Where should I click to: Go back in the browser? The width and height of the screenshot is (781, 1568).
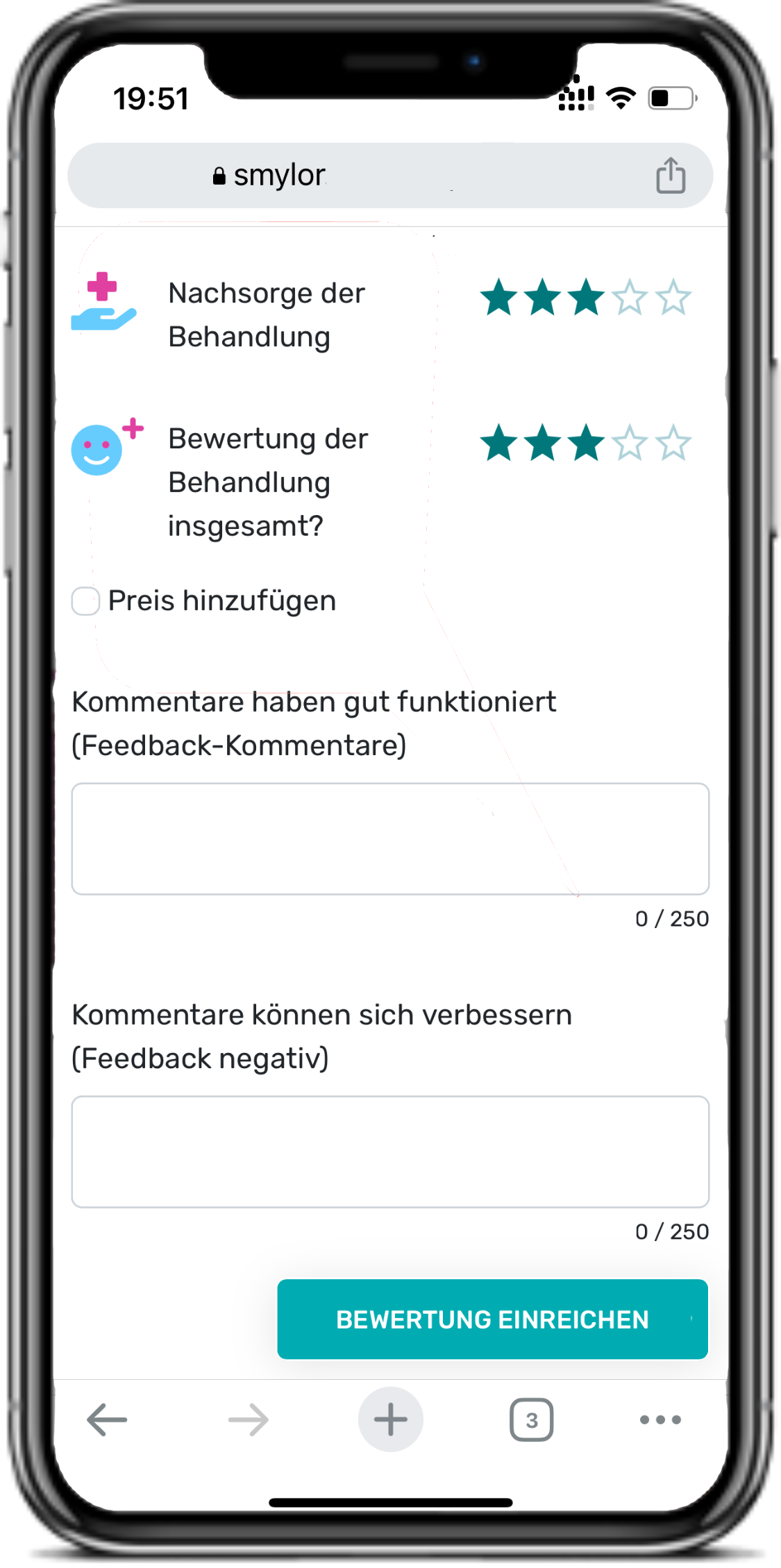point(107,1419)
